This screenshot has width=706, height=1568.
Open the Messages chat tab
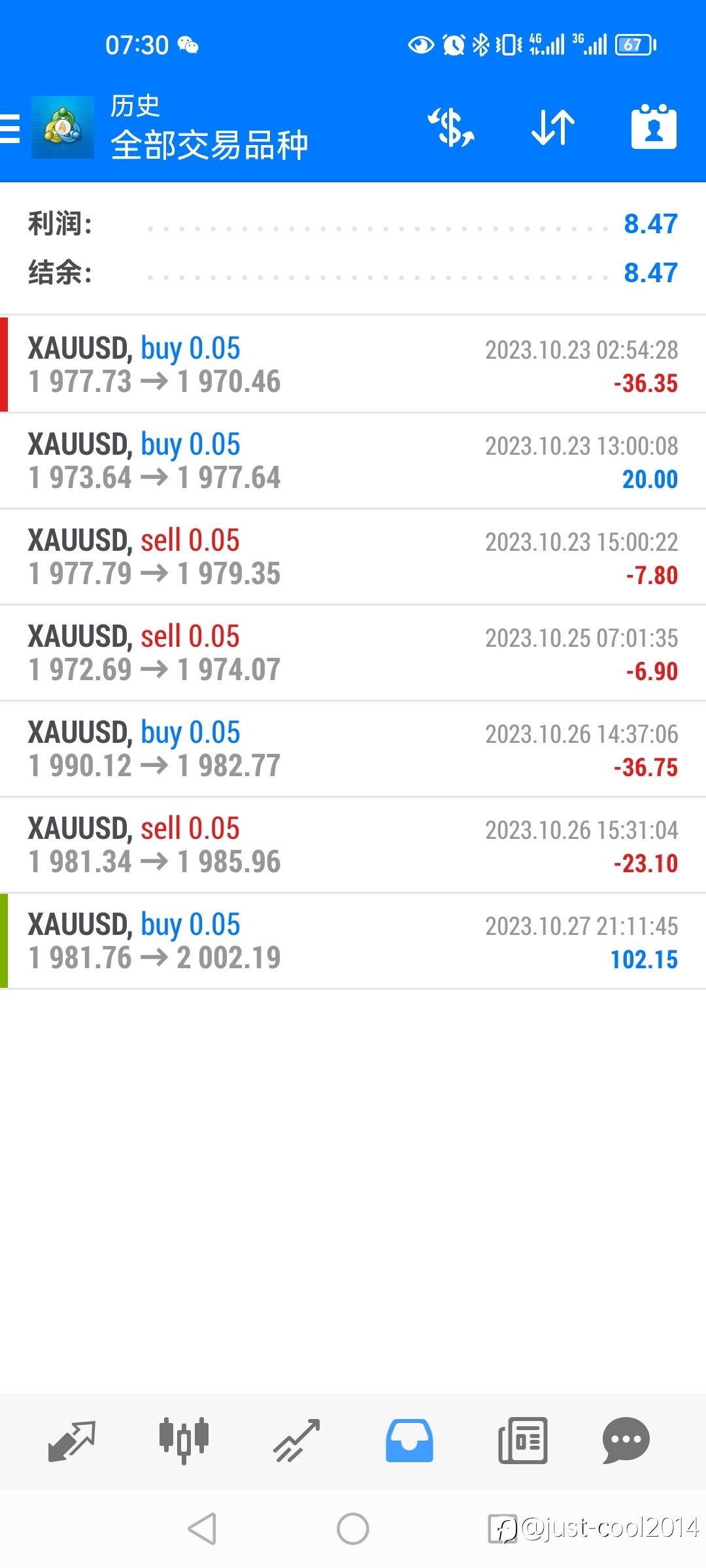coord(626,1441)
